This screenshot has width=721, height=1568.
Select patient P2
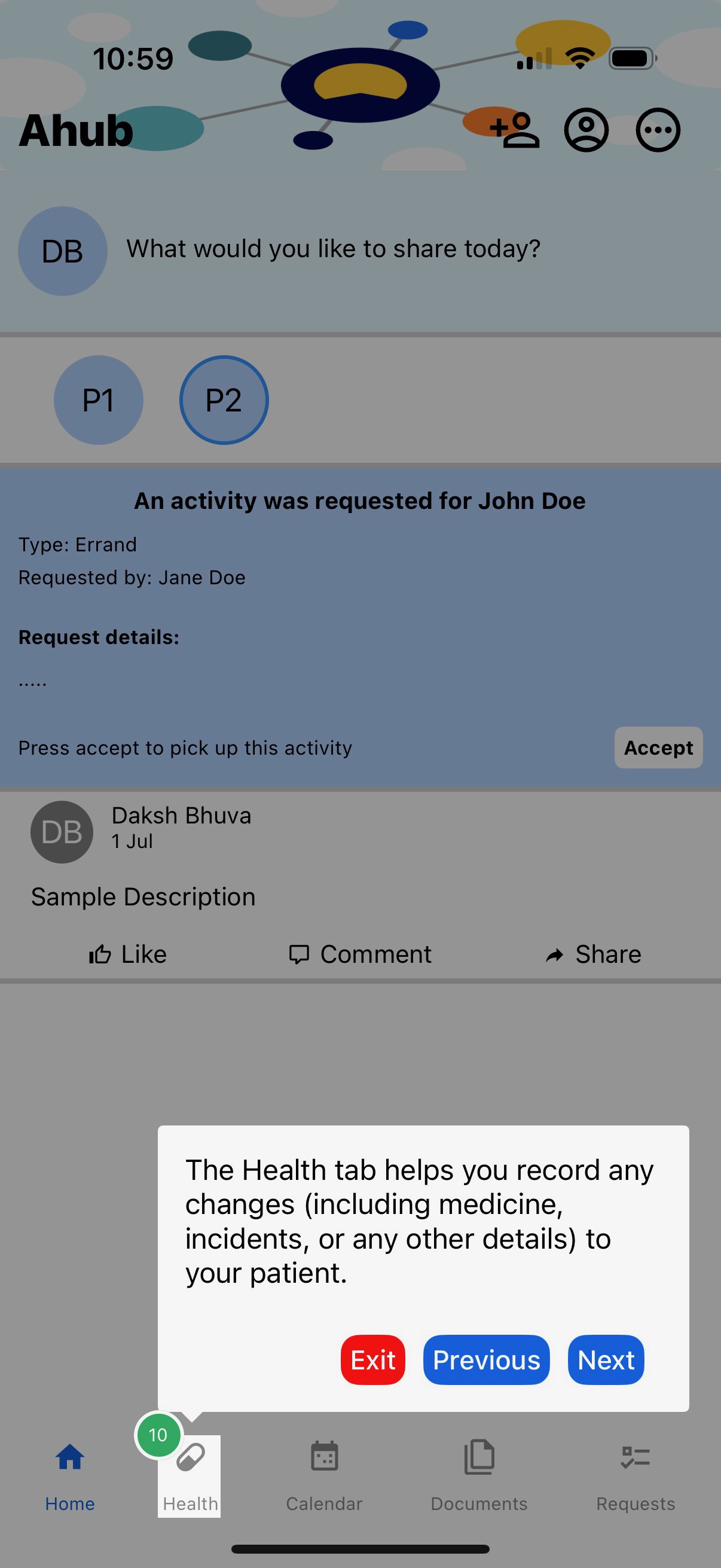pyautogui.click(x=224, y=400)
